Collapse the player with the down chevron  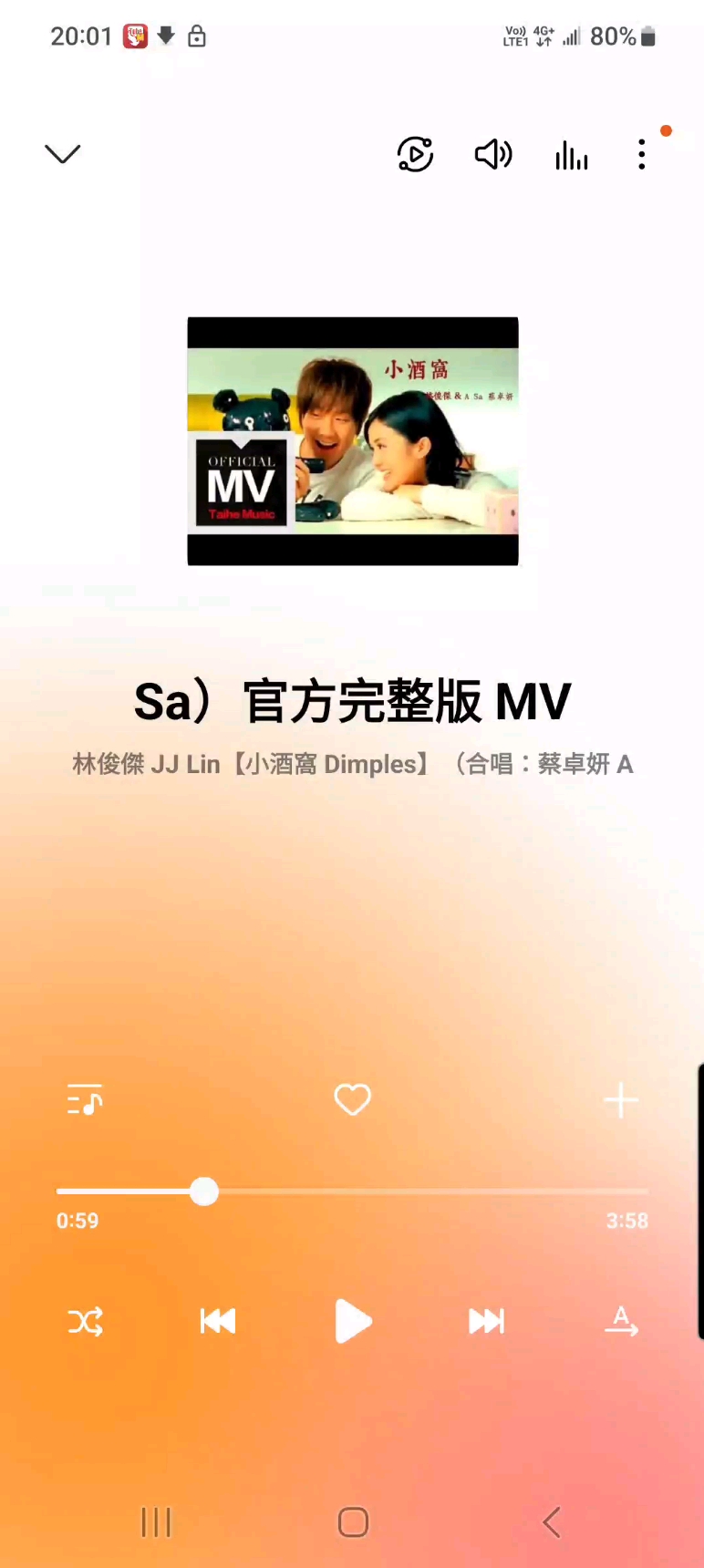point(63,154)
